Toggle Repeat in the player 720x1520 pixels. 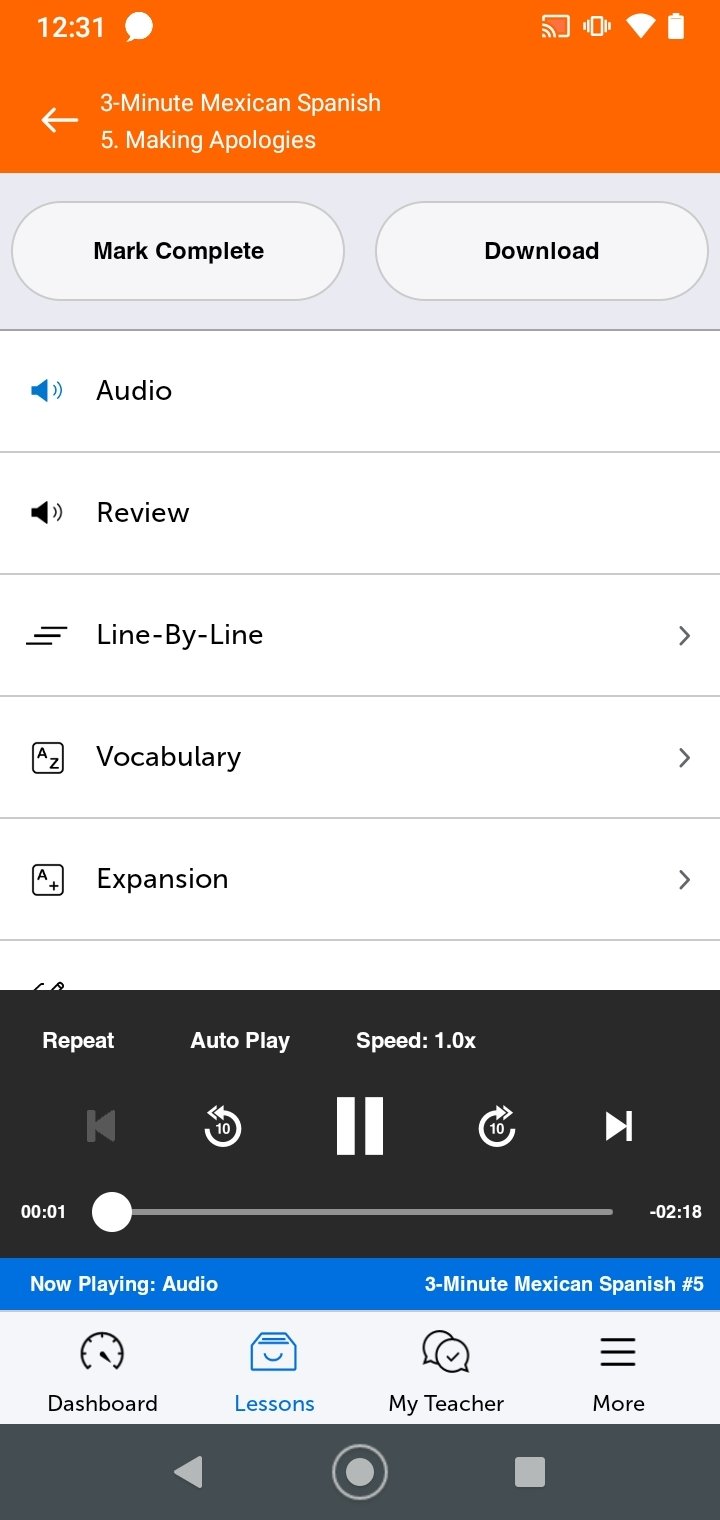78,1041
